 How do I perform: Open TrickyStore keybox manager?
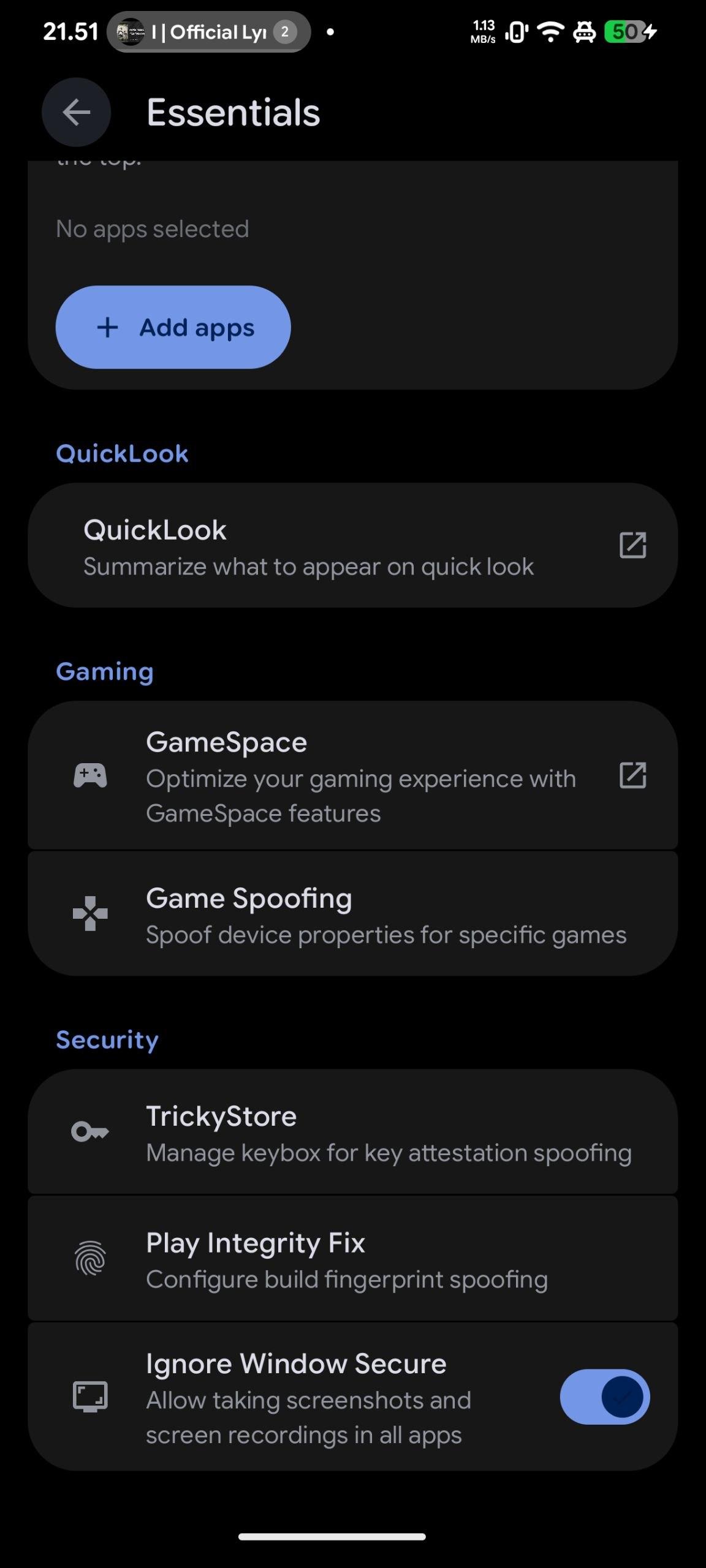[352, 1133]
